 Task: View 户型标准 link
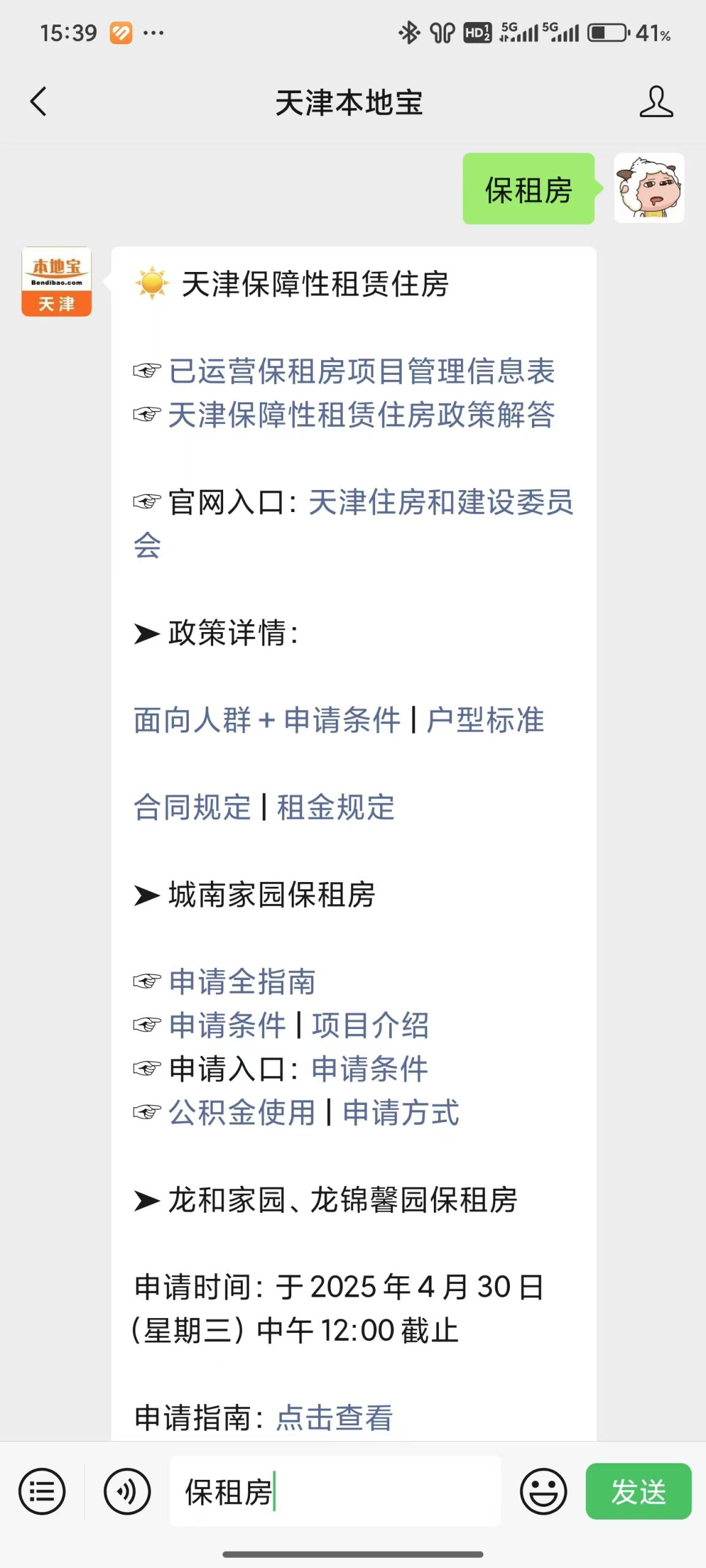point(485,720)
